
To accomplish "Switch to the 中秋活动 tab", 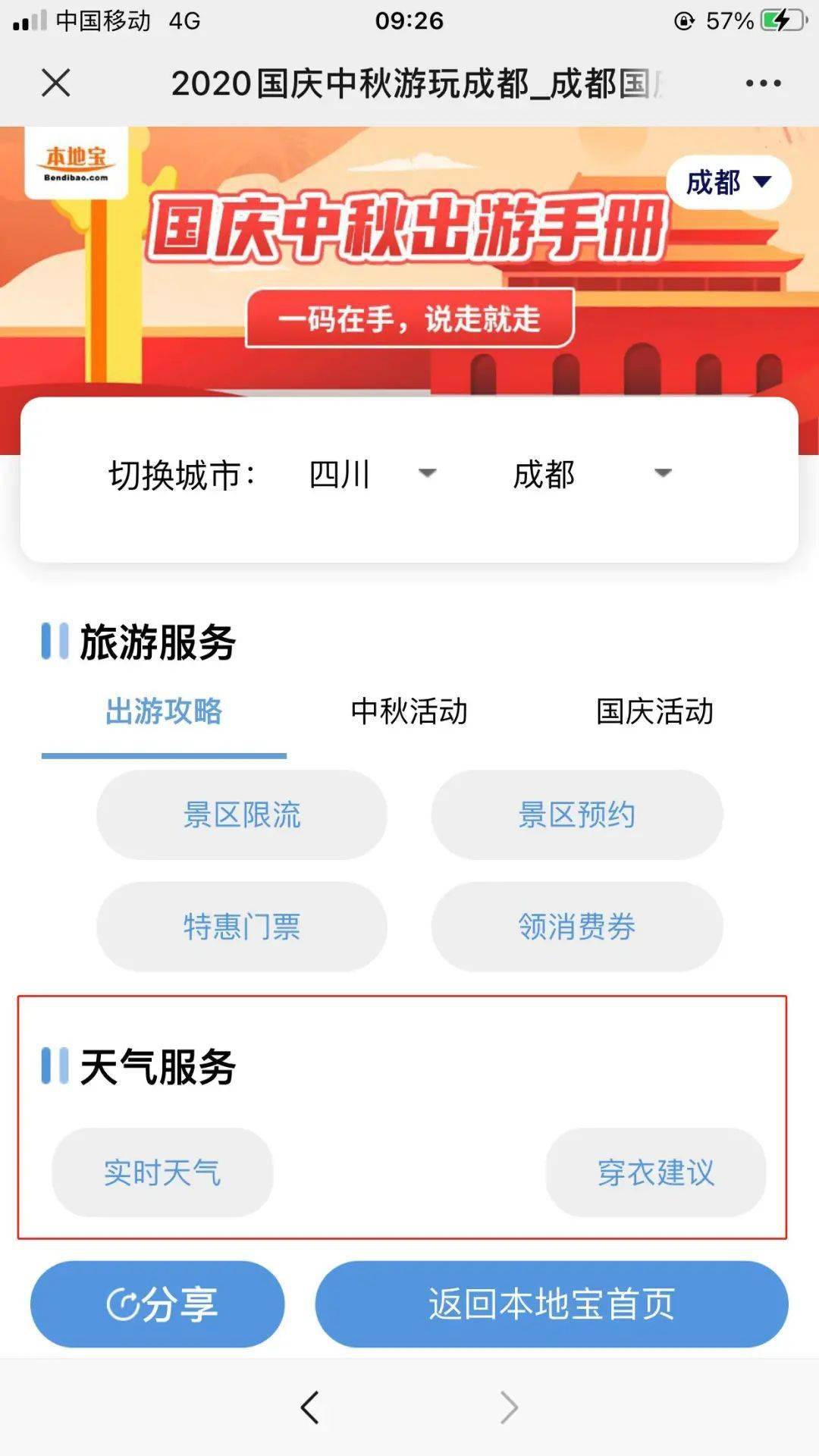I will [x=409, y=712].
